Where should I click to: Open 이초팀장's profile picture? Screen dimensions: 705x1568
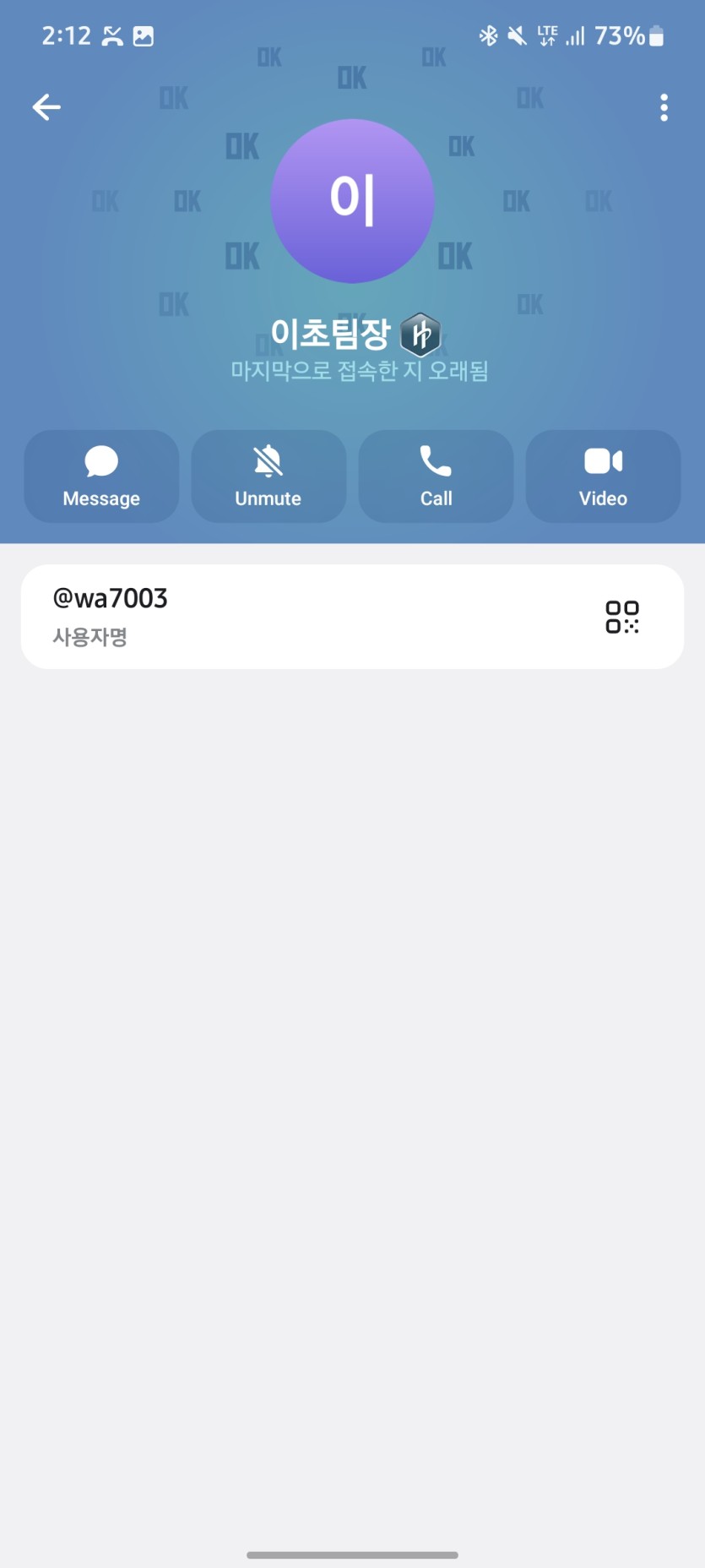click(x=352, y=201)
